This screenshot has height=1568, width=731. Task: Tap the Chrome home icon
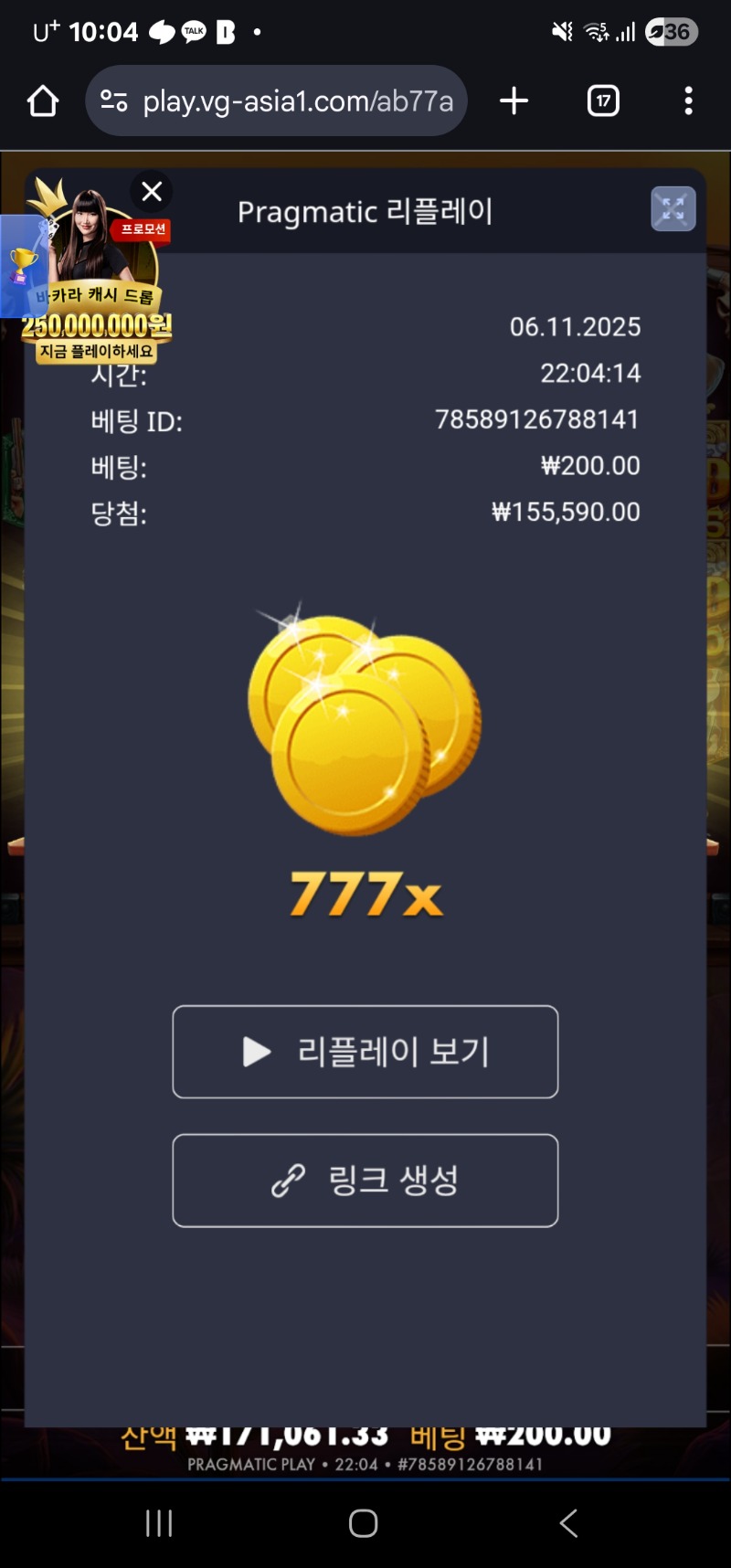coord(44,101)
